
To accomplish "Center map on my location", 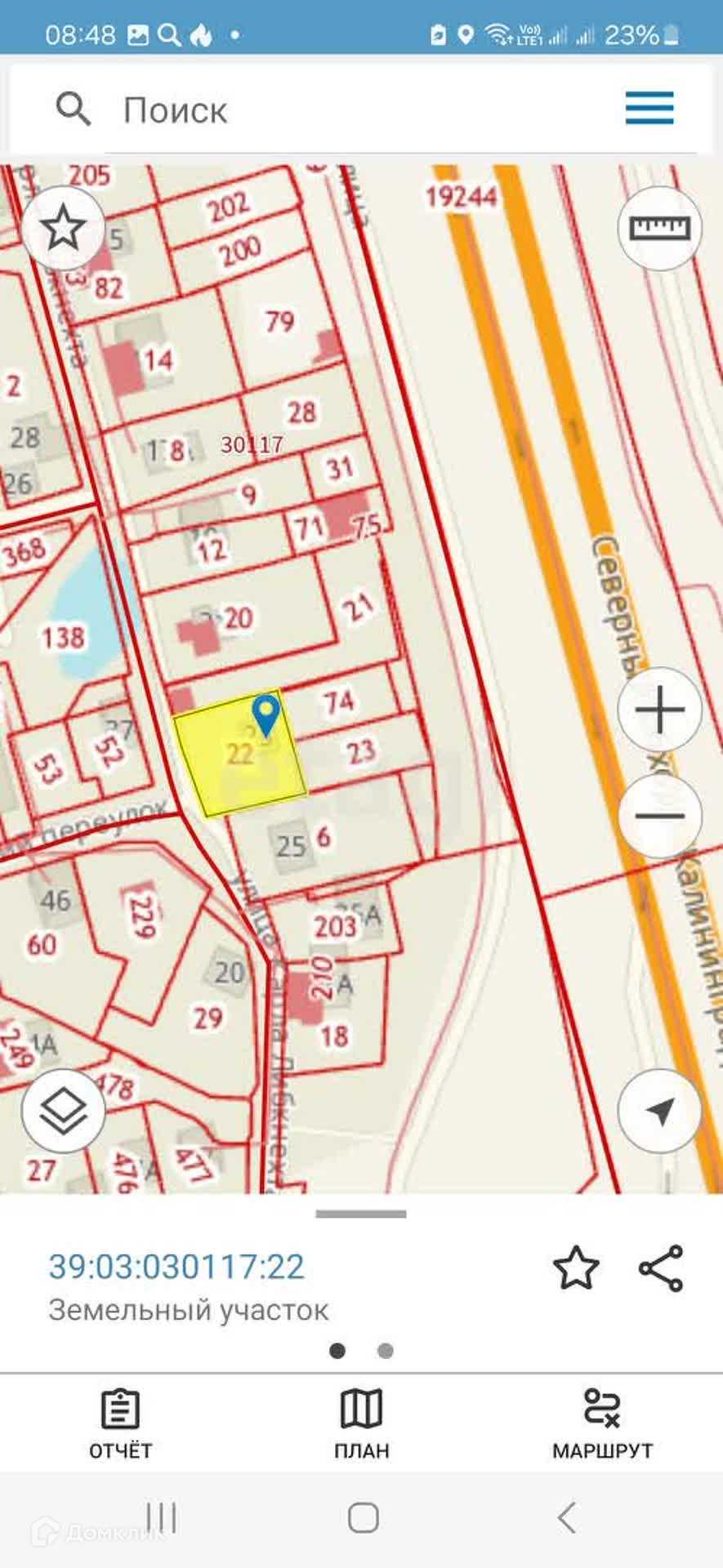I will [659, 1111].
